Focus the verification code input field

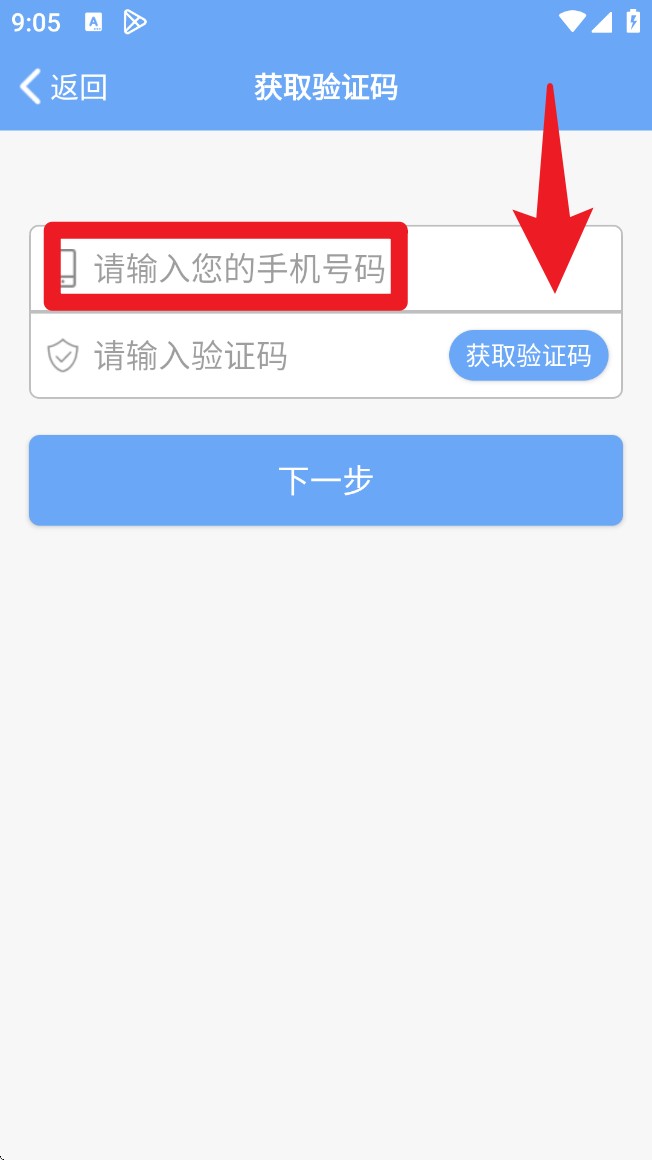(x=250, y=356)
